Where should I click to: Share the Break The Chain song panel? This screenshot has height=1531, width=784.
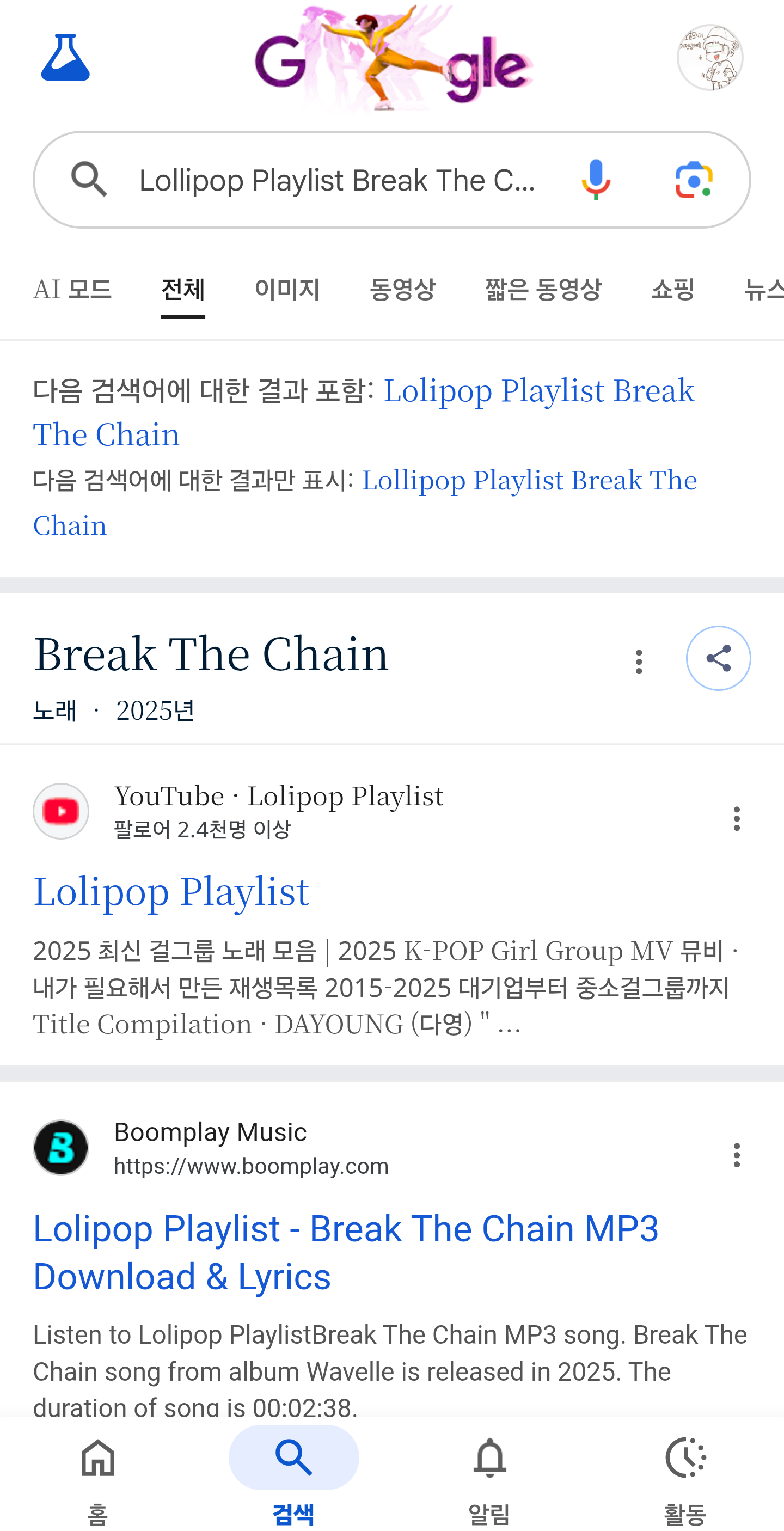point(718,658)
